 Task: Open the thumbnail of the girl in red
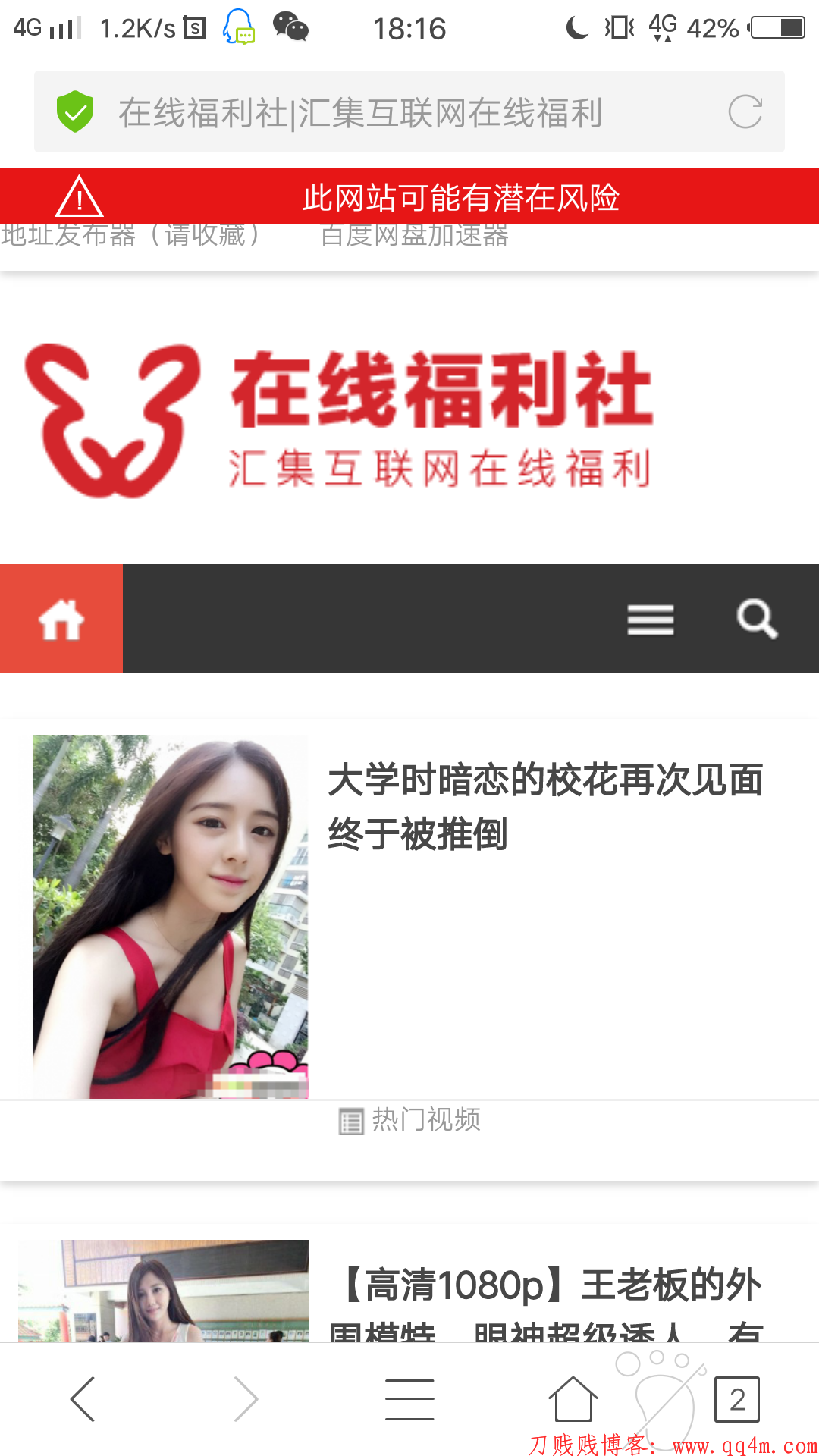coord(171,916)
